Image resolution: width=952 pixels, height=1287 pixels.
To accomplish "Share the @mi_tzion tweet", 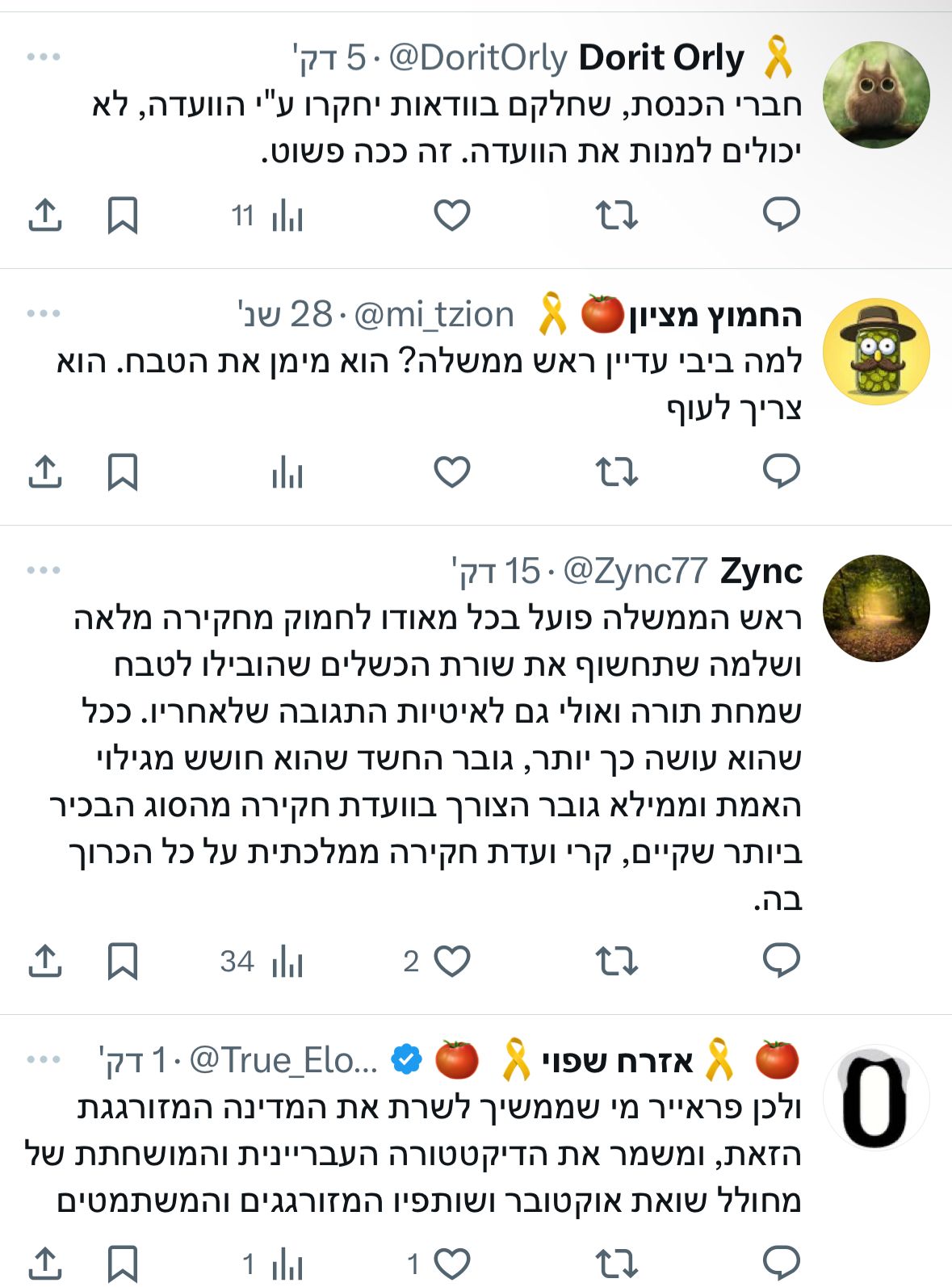I will pyautogui.click(x=45, y=472).
